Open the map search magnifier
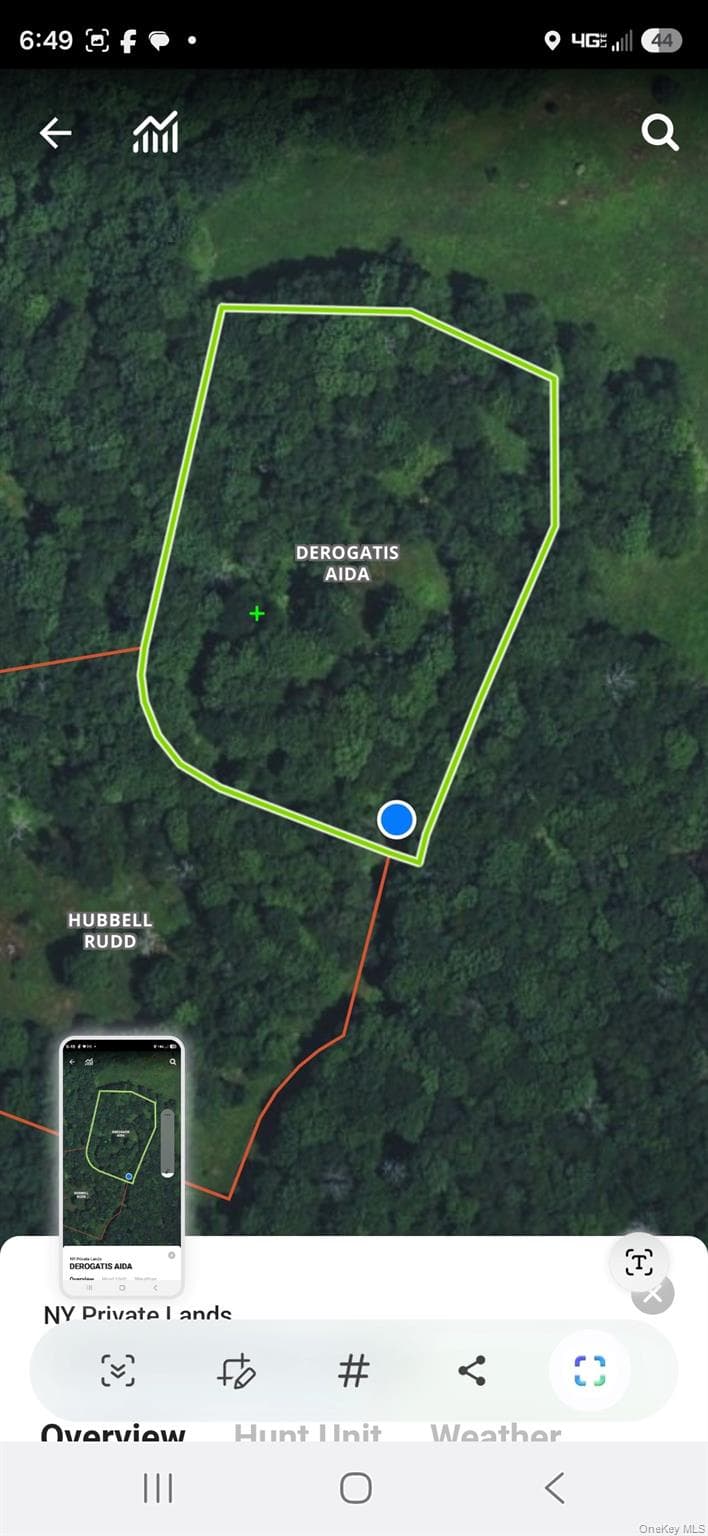Viewport: 708px width, 1536px height. [x=660, y=132]
